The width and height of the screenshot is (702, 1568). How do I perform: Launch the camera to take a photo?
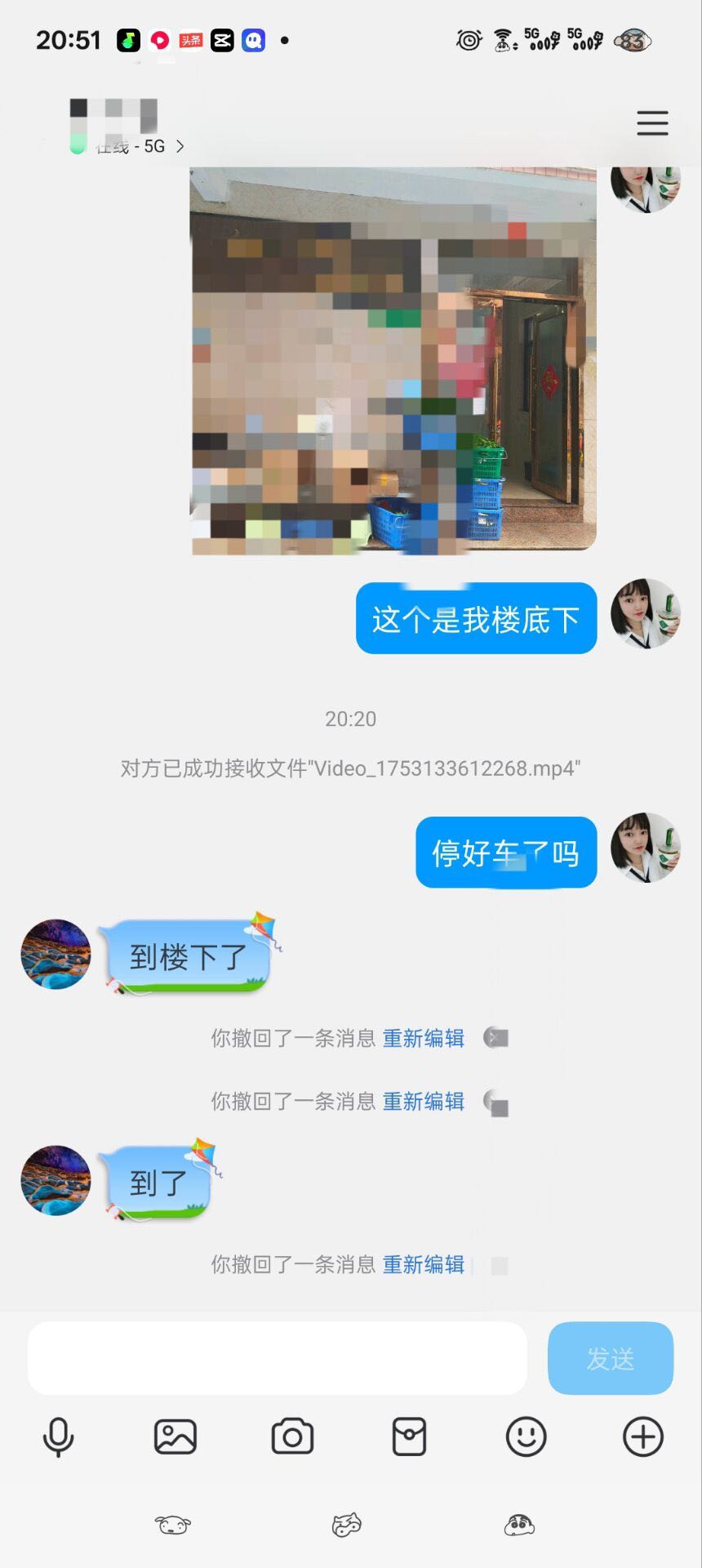coord(292,1437)
